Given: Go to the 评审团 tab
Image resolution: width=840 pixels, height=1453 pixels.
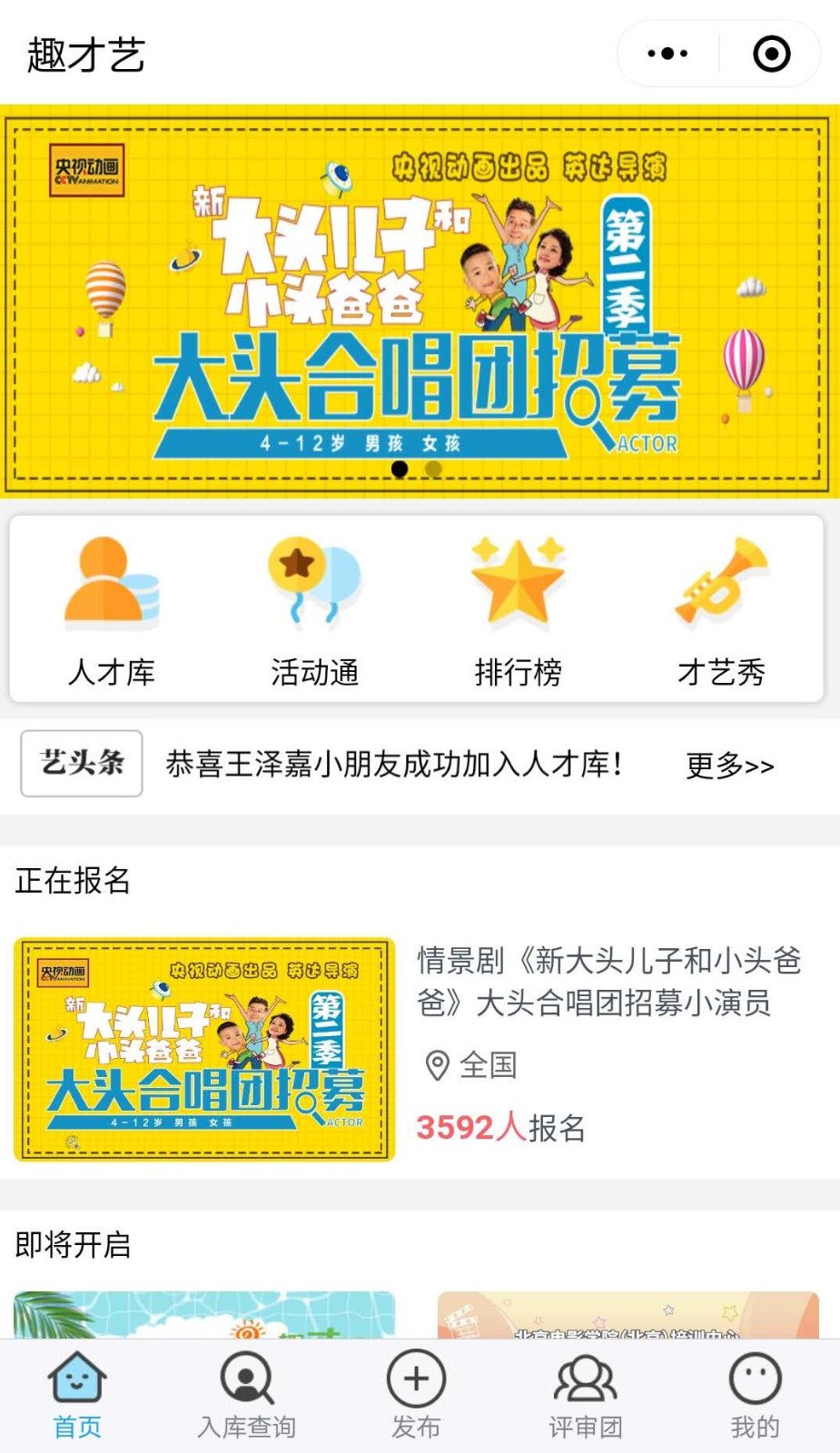Looking at the screenshot, I should 586,1394.
